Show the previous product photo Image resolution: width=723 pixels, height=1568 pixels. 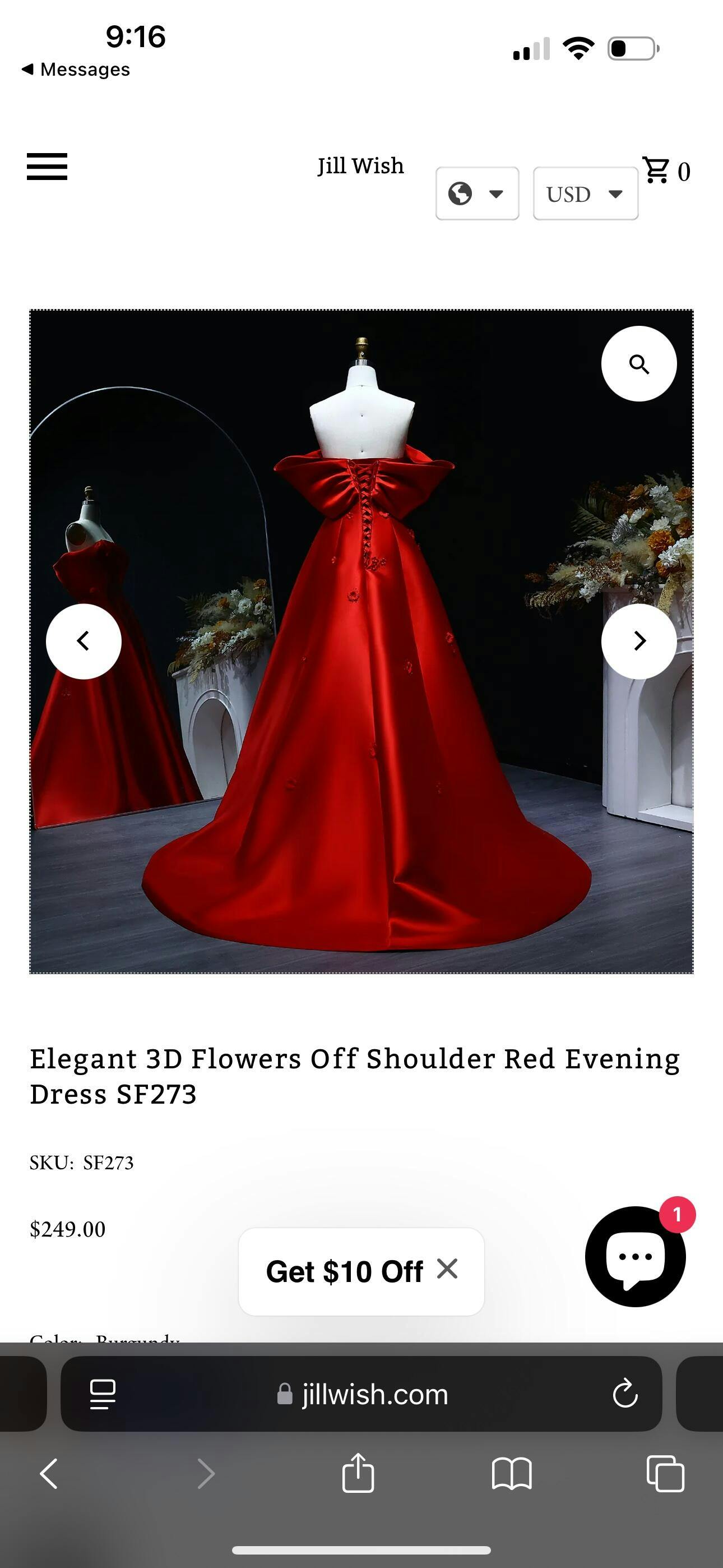pos(84,641)
